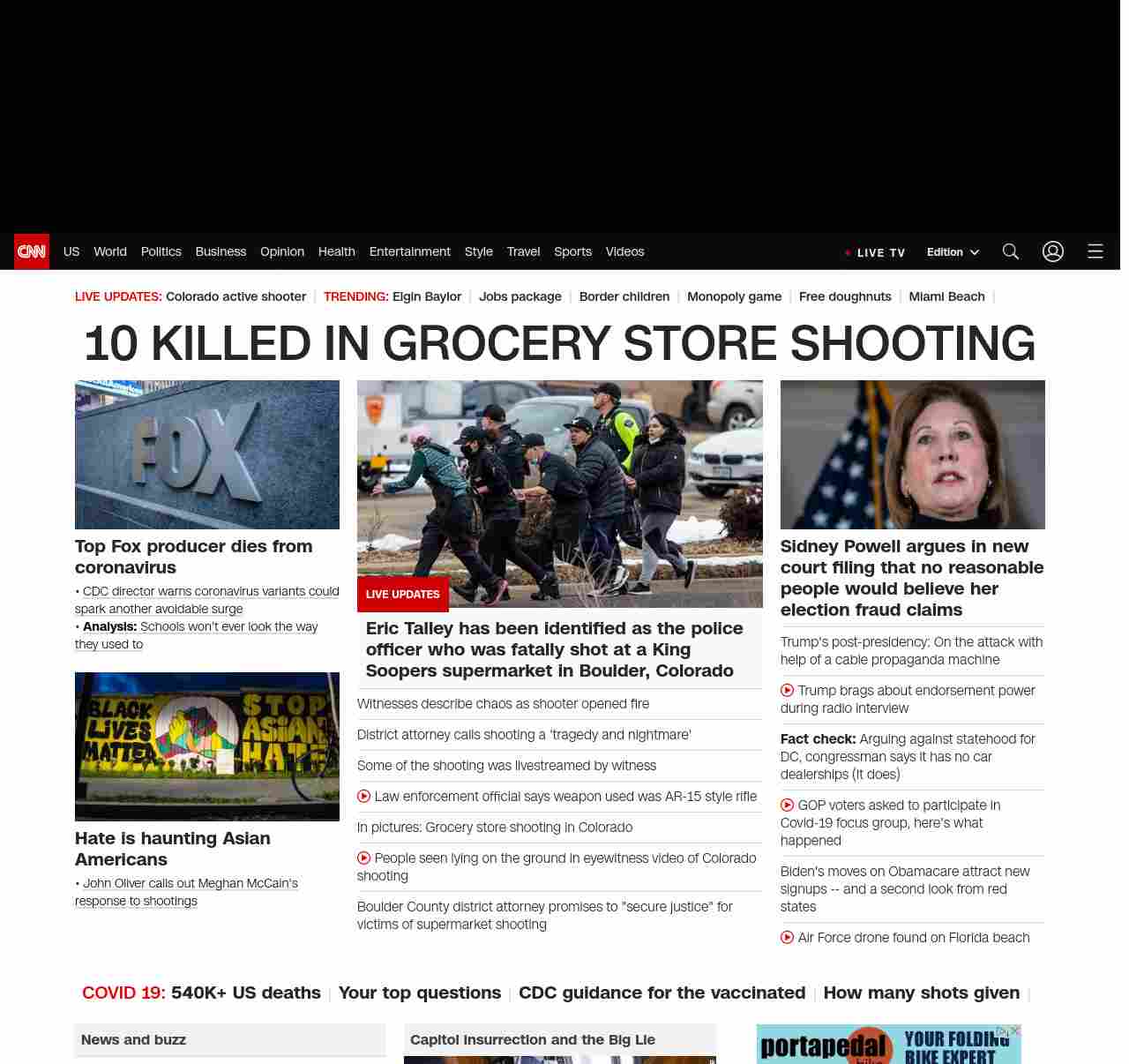Open the Free doughnuts trending link
This screenshot has height=1064, width=1129.
click(x=844, y=296)
